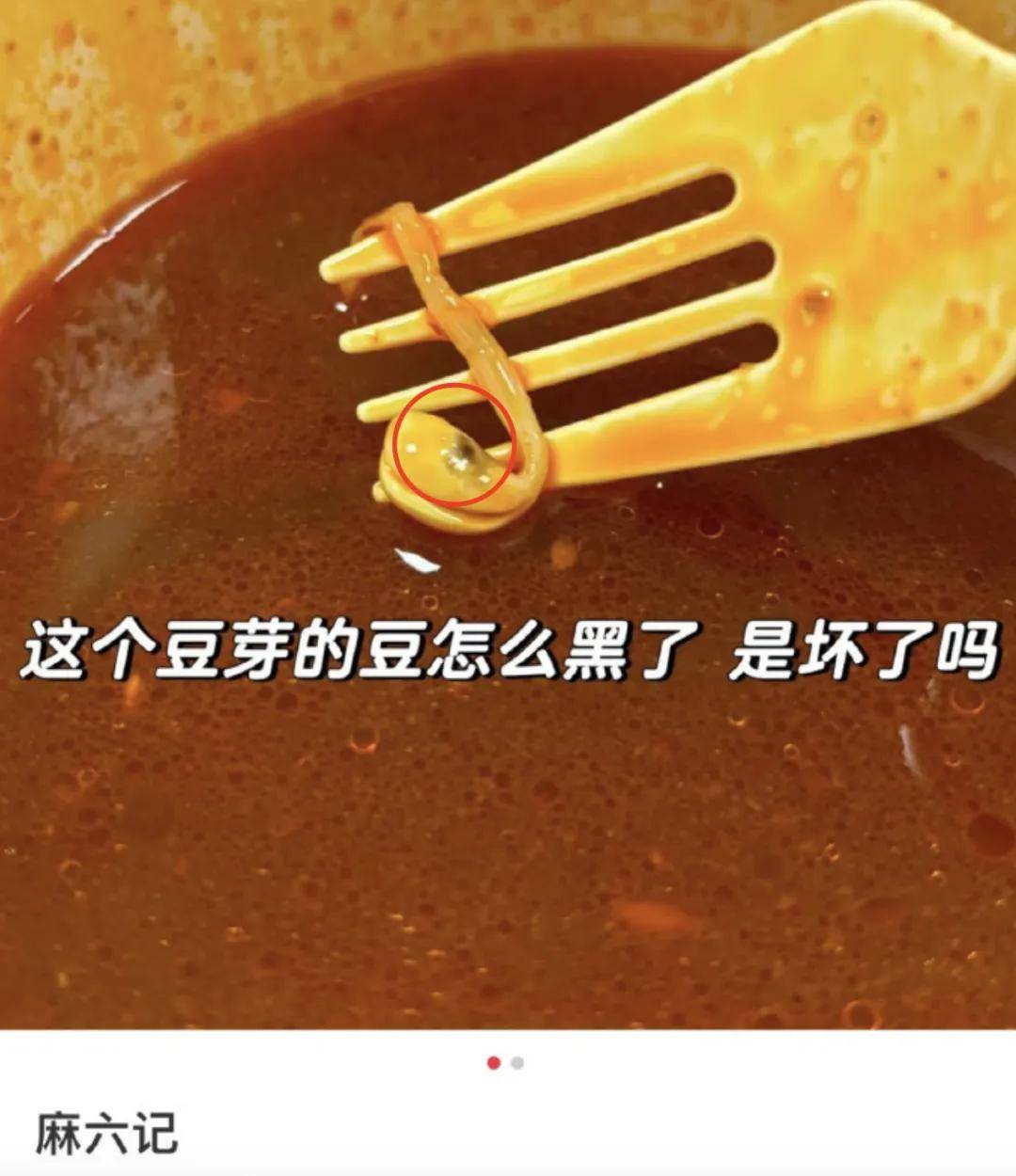
Task: Jump to the second image via gray dot
Action: [x=517, y=1063]
